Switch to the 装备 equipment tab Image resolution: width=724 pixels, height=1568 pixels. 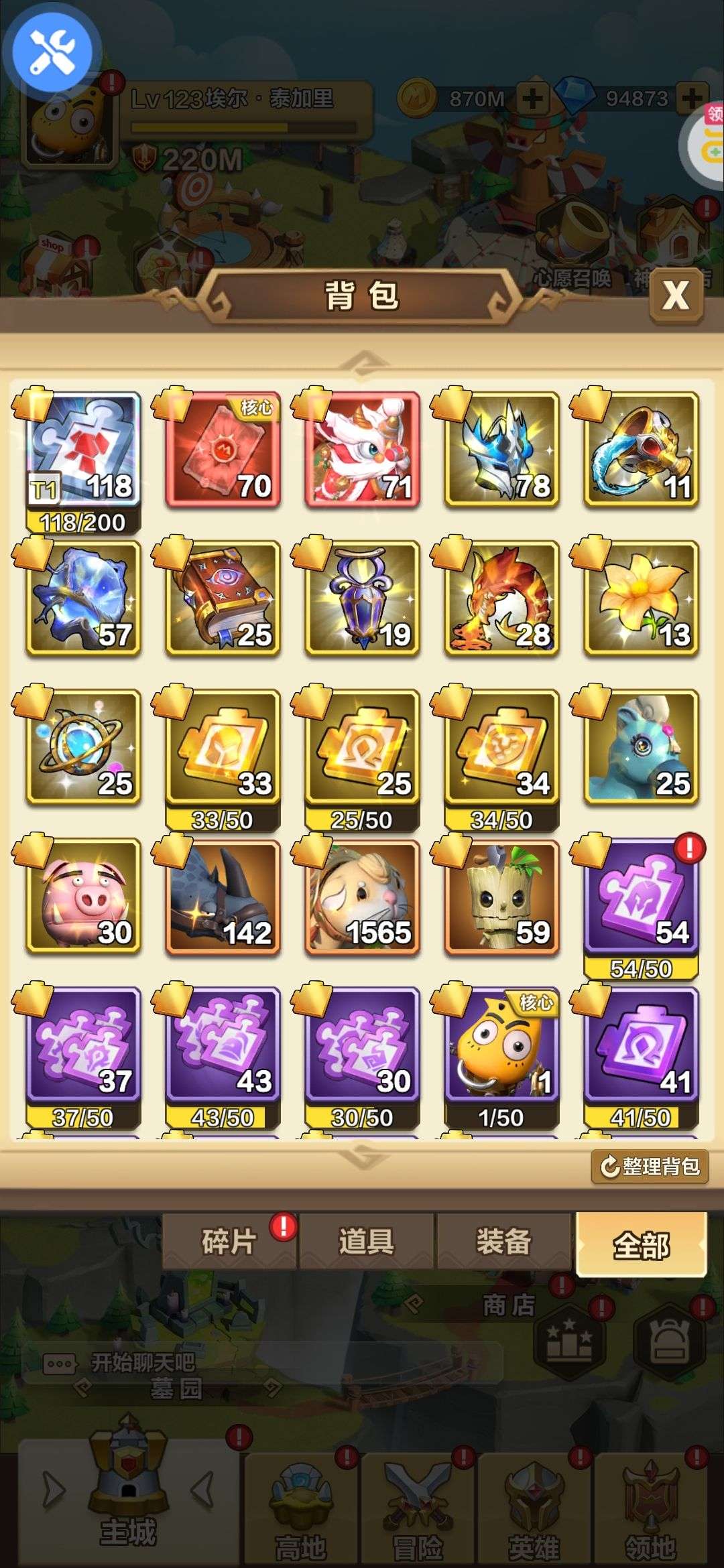[503, 1242]
